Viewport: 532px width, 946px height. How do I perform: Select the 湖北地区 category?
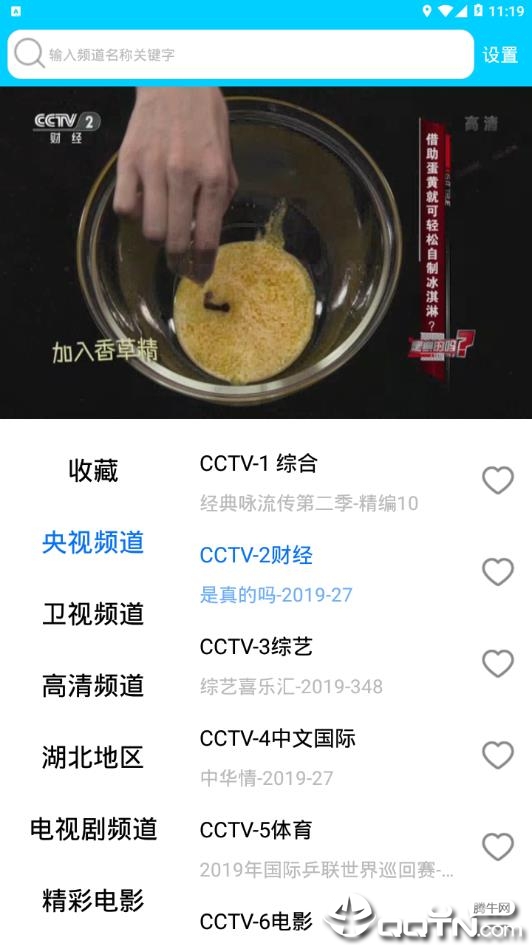pyautogui.click(x=93, y=757)
